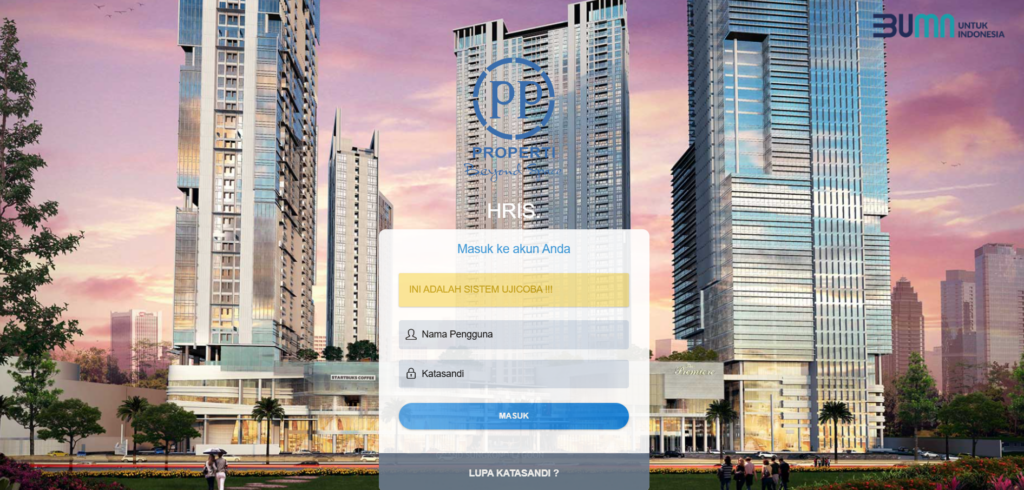
Task: Tap the MASUK login button
Action: [x=514, y=416]
